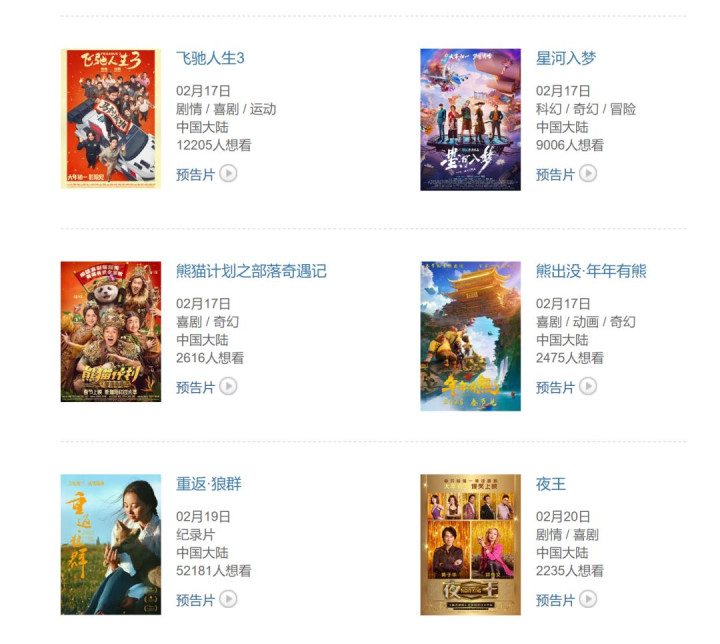Screen dimensions: 720x644
Task: Watch the 预告片 trailer for 星河入梦
Action: click(566, 174)
